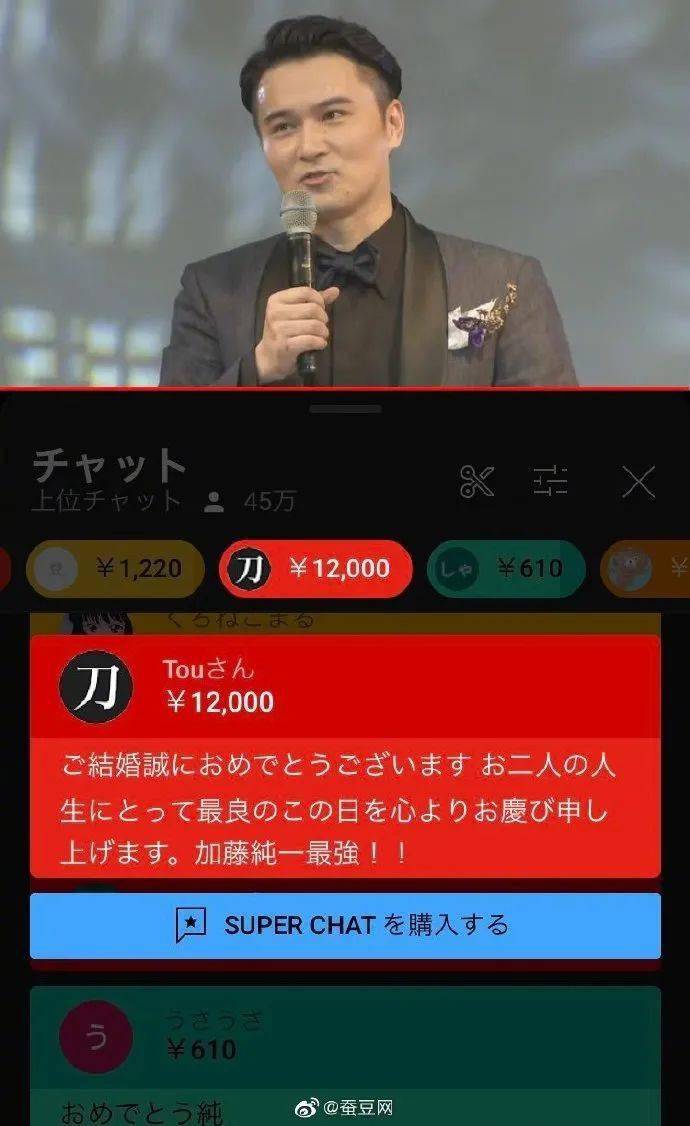Close the live chat panel
The height and width of the screenshot is (1126, 690).
tap(638, 482)
